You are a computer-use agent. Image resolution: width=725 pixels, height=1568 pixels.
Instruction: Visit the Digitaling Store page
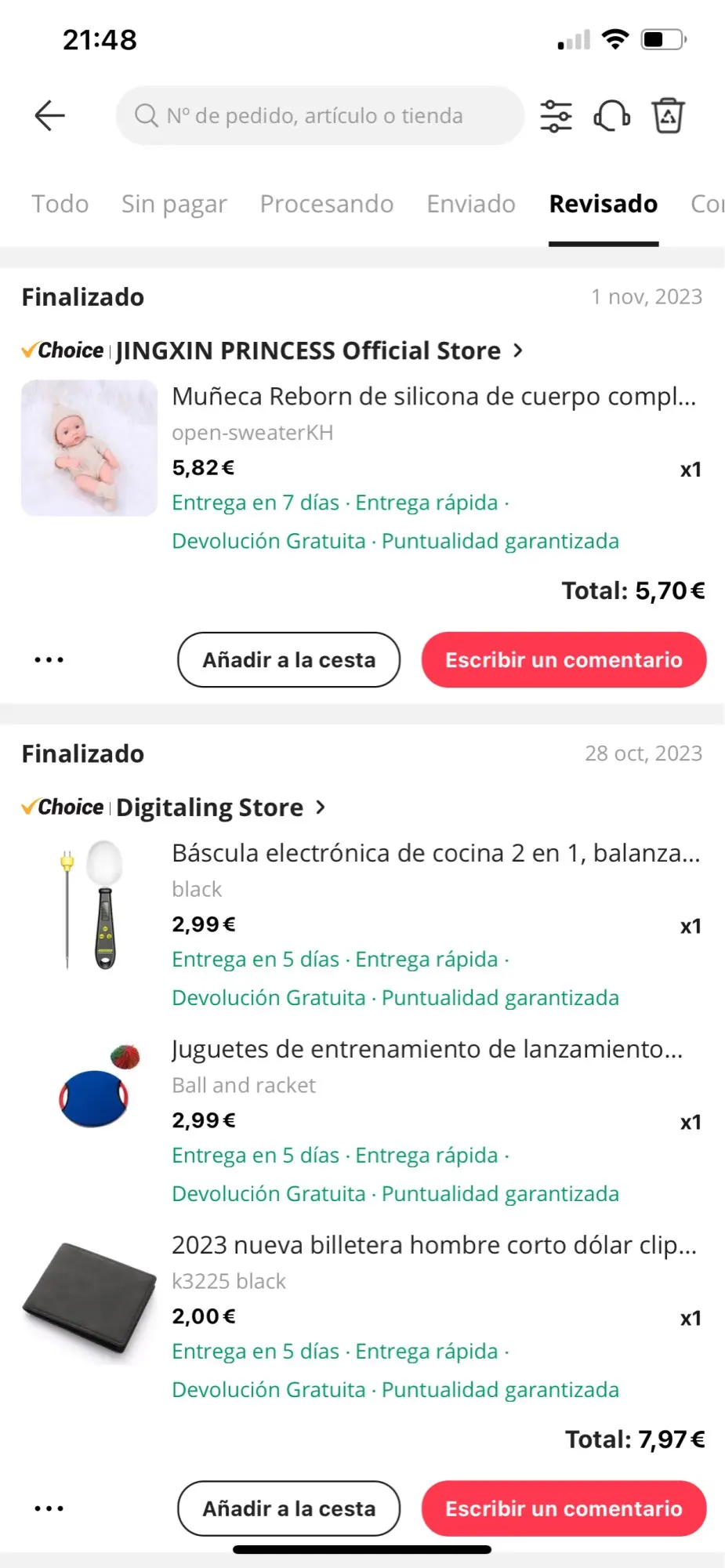click(x=210, y=808)
